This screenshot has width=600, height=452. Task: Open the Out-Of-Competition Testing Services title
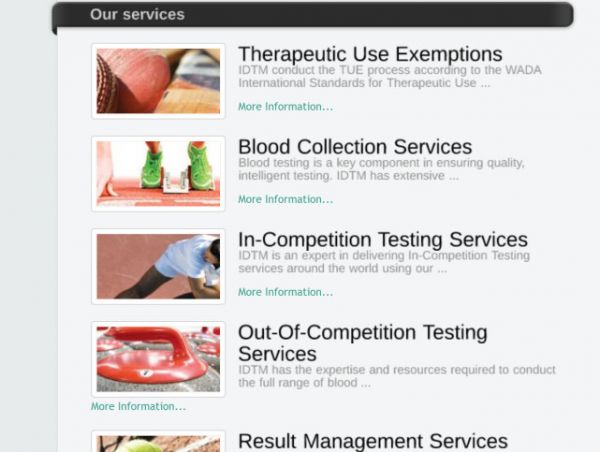[362, 343]
